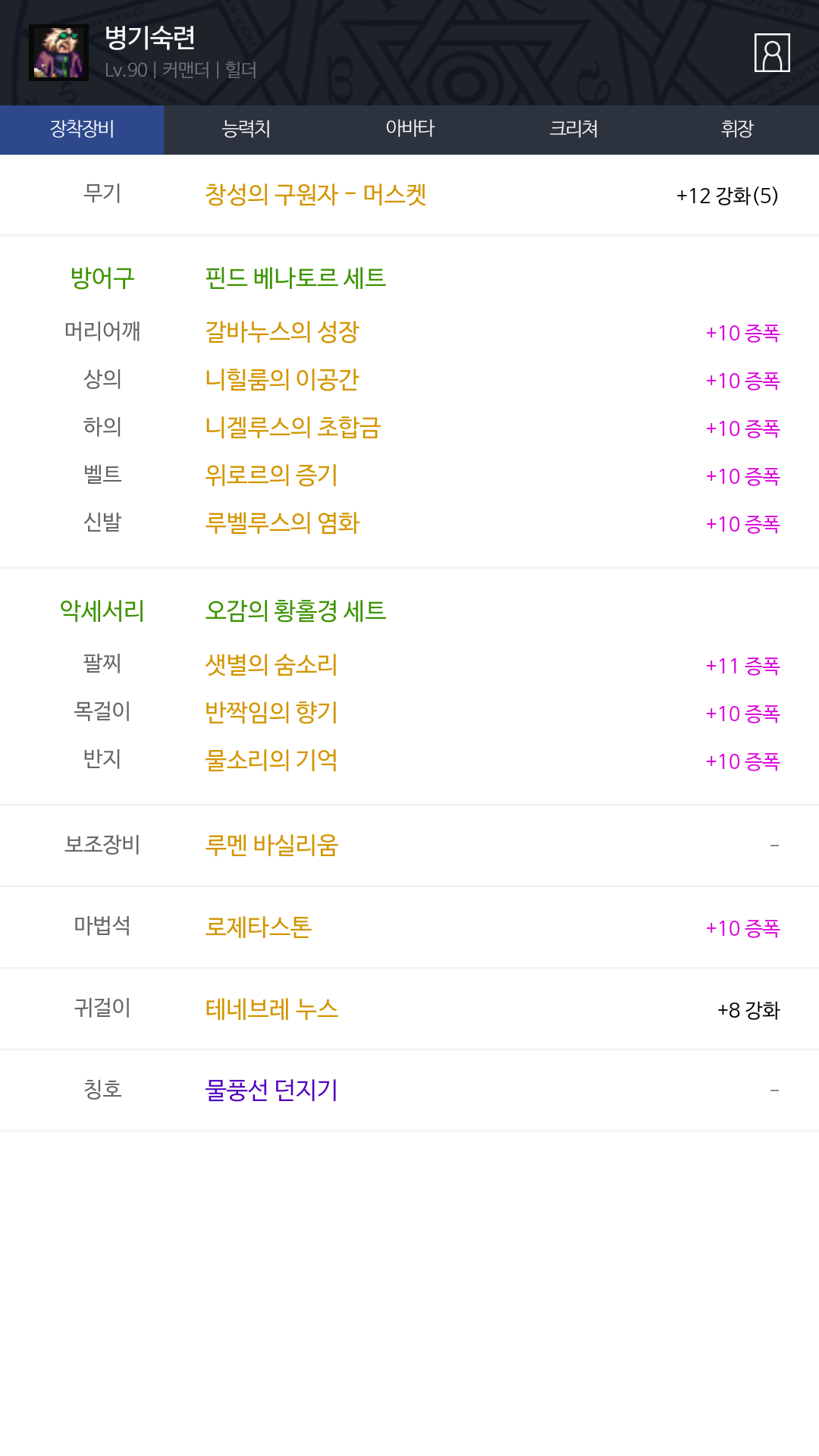
Task: View weapon 창성의 구원자 - 머스켓 details
Action: click(x=315, y=195)
